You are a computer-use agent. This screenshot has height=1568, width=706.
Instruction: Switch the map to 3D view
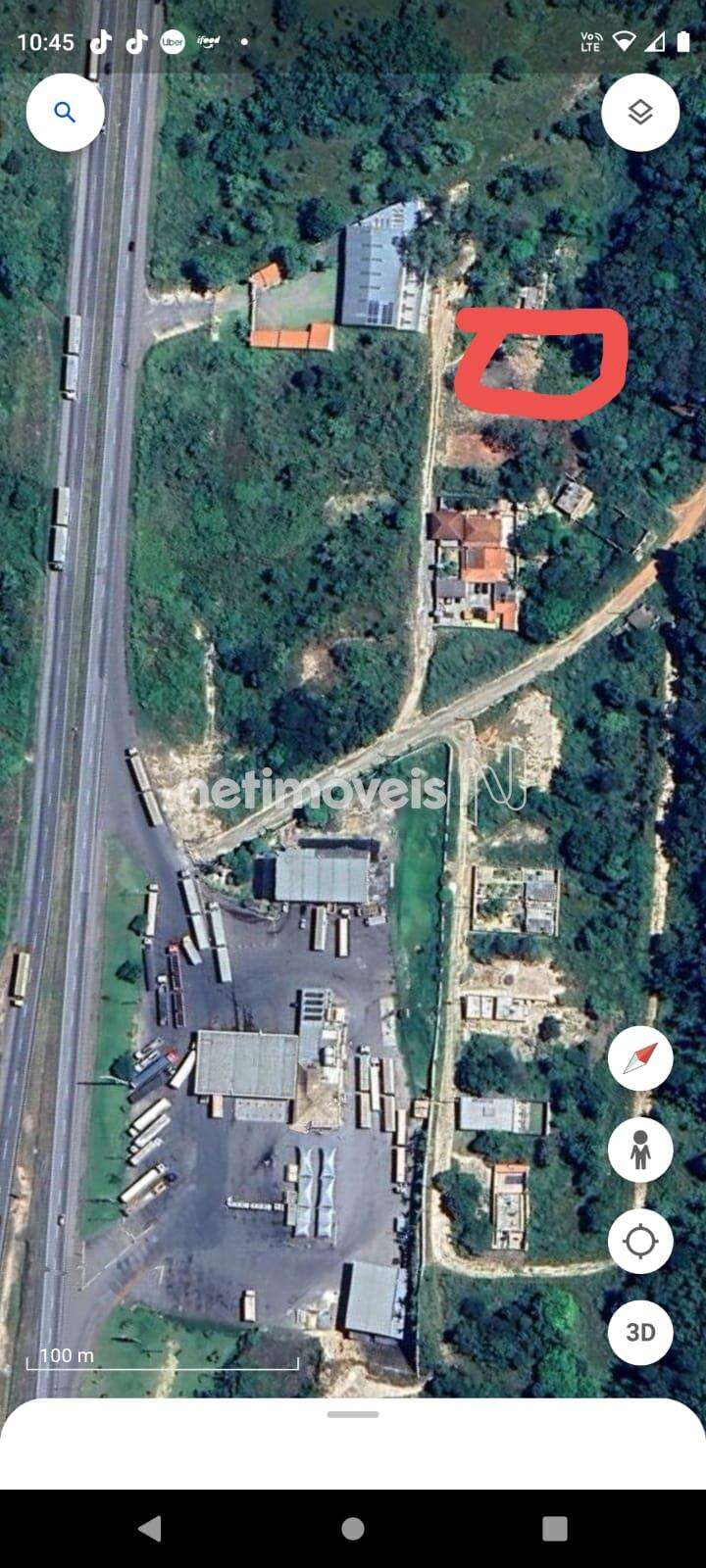tap(640, 1333)
